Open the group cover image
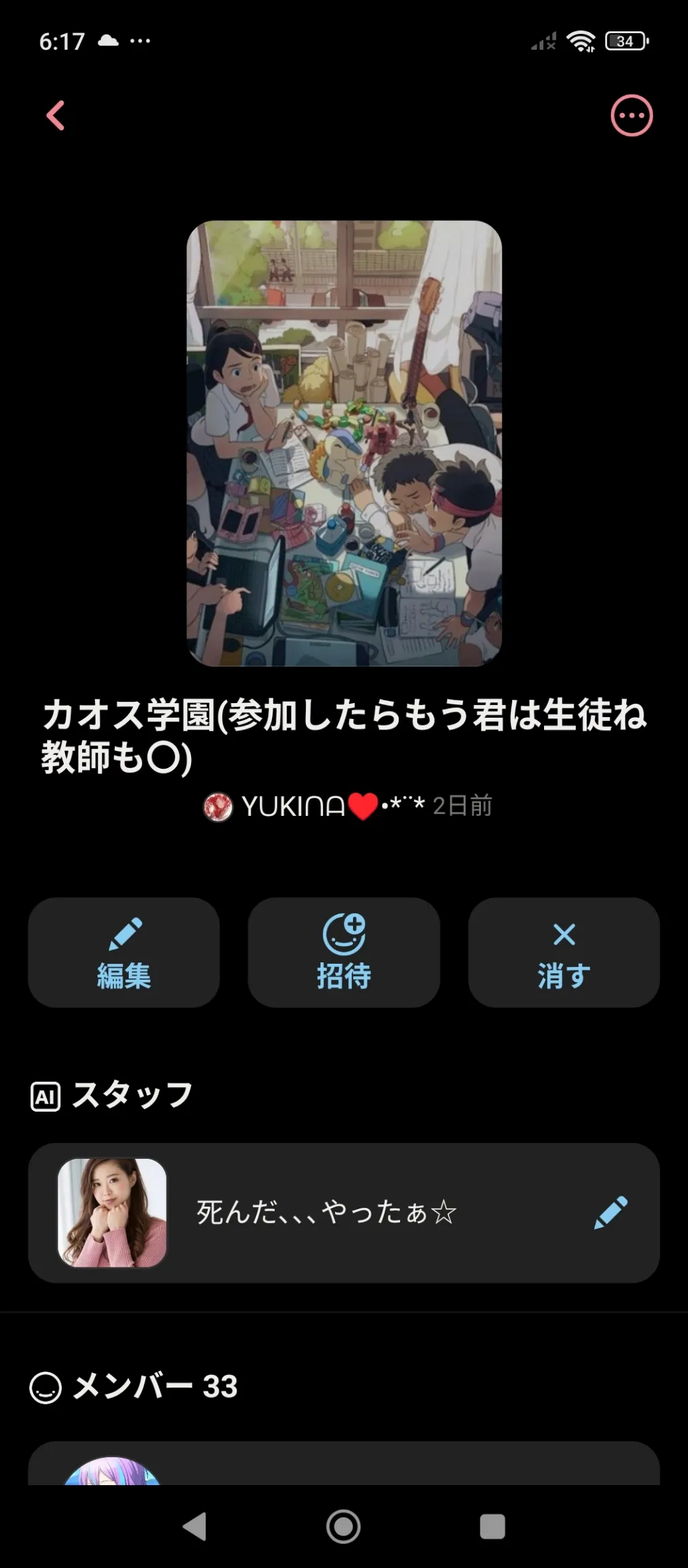This screenshot has width=688, height=1568. 344,443
